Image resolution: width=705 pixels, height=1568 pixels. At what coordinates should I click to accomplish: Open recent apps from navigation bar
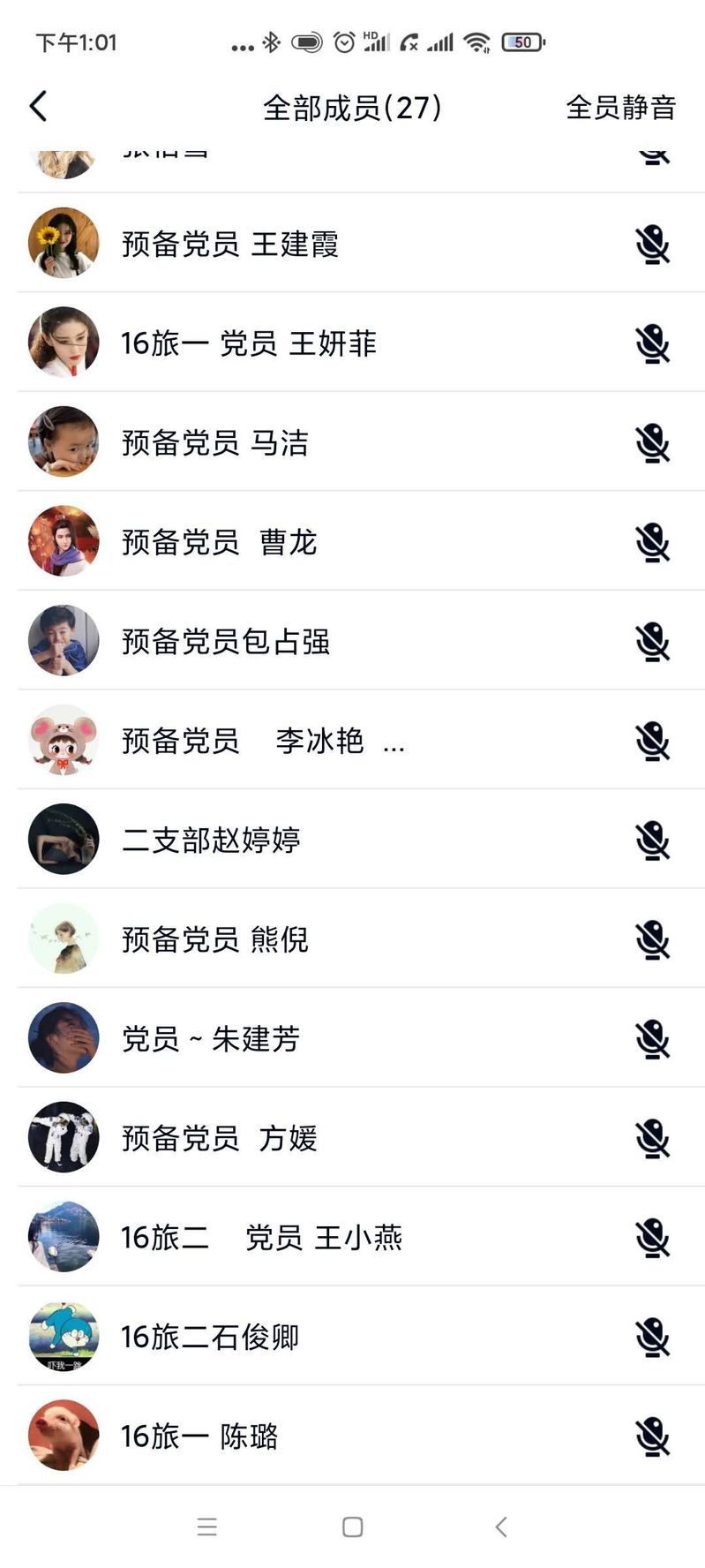[207, 1527]
